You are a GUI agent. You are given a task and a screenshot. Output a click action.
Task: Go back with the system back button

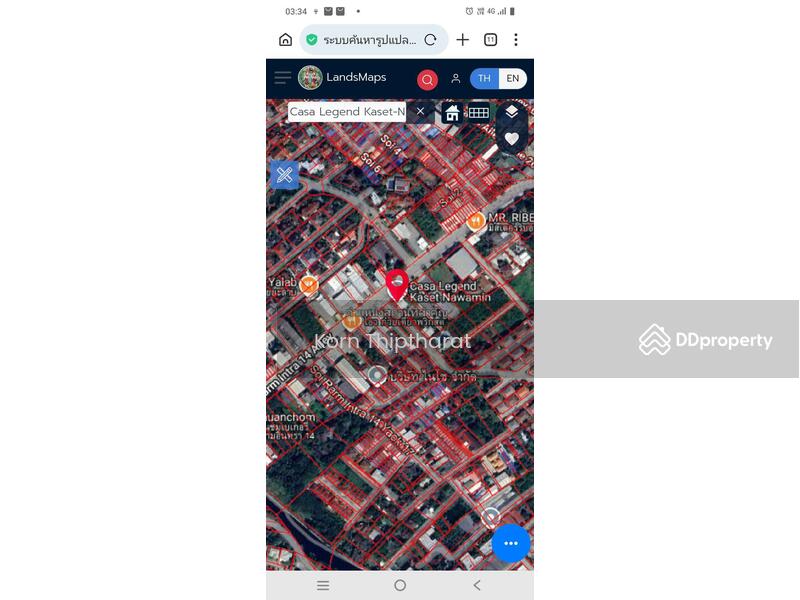(x=476, y=585)
